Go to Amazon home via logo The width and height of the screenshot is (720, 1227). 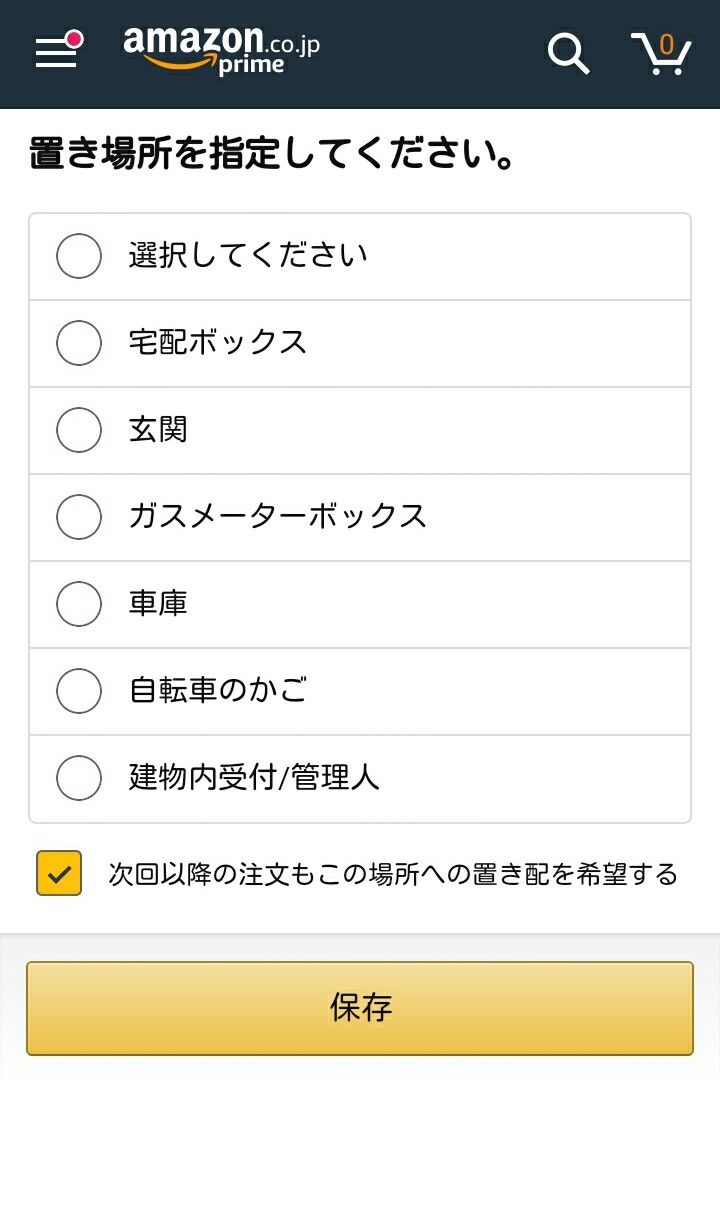click(221, 50)
